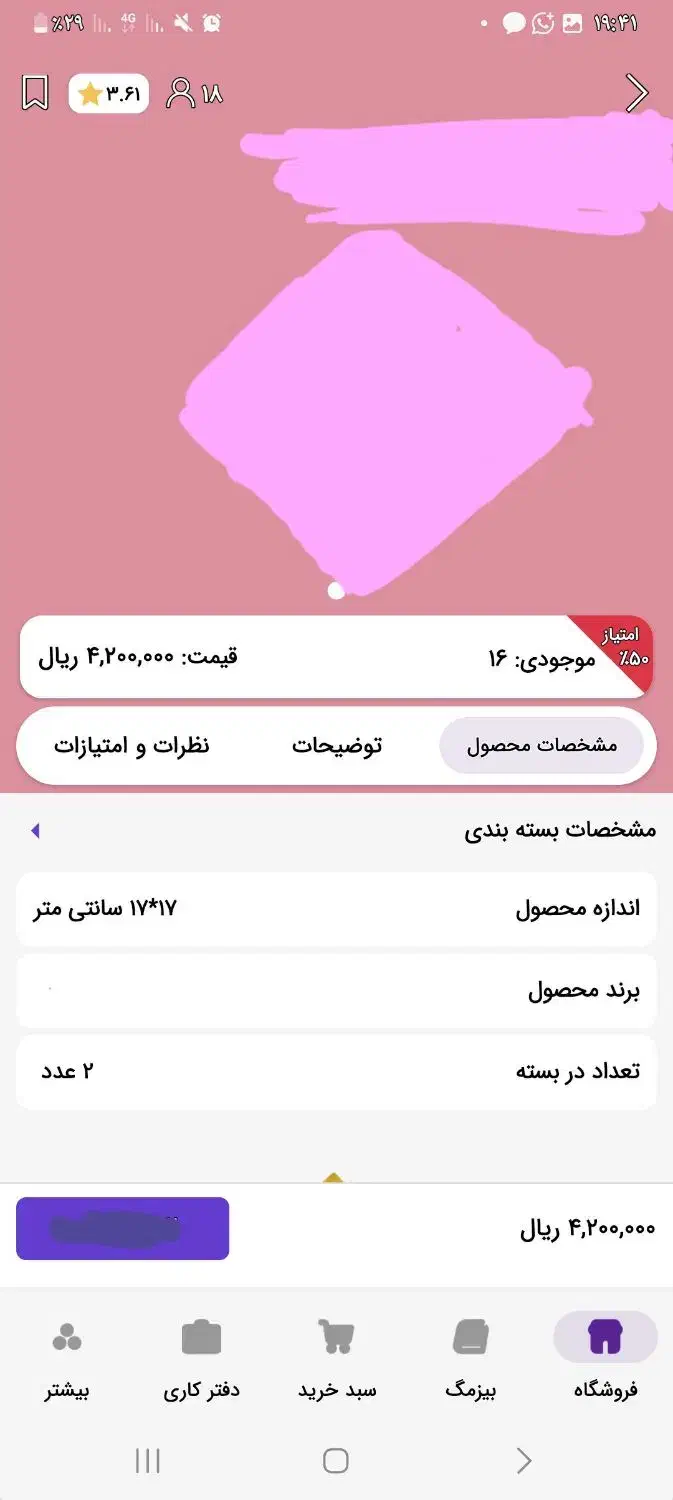The height and width of the screenshot is (1500, 673).
Task: Select the مشخصات محصول tab
Action: click(541, 746)
